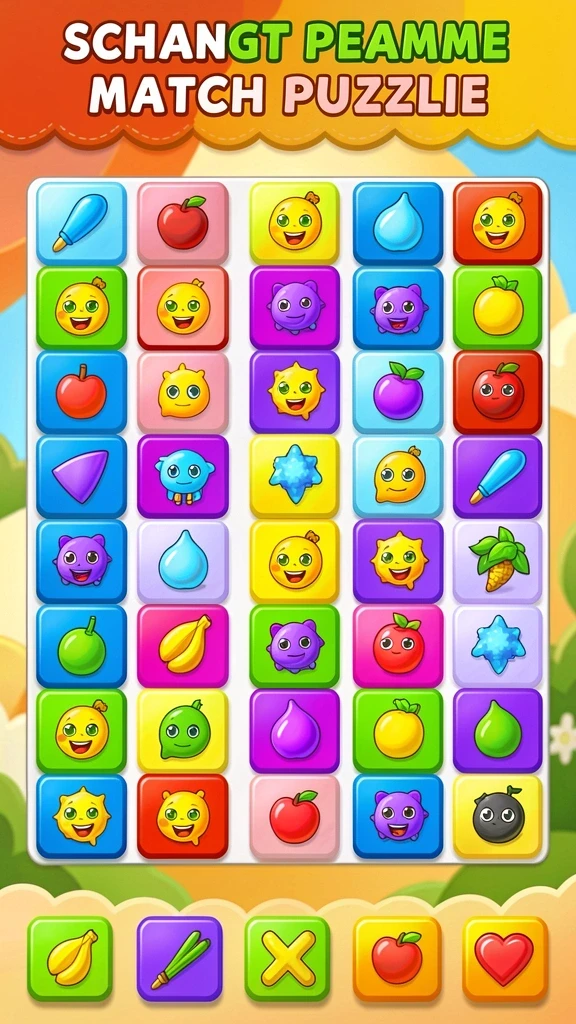Tap the black bomb creature tile
This screenshot has width=576, height=1024.
(498, 816)
